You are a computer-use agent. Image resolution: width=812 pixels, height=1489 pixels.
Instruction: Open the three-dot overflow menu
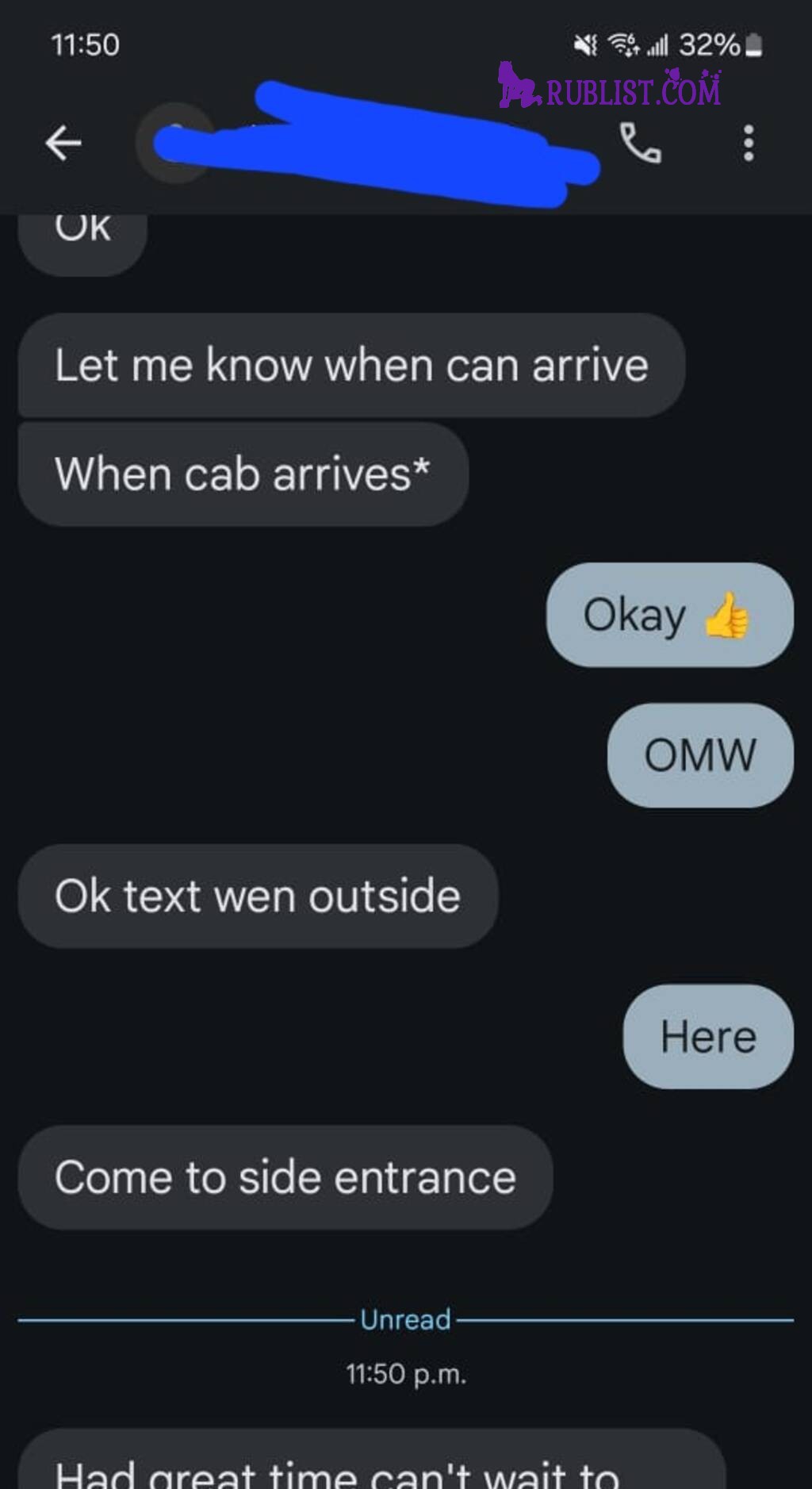click(x=748, y=144)
